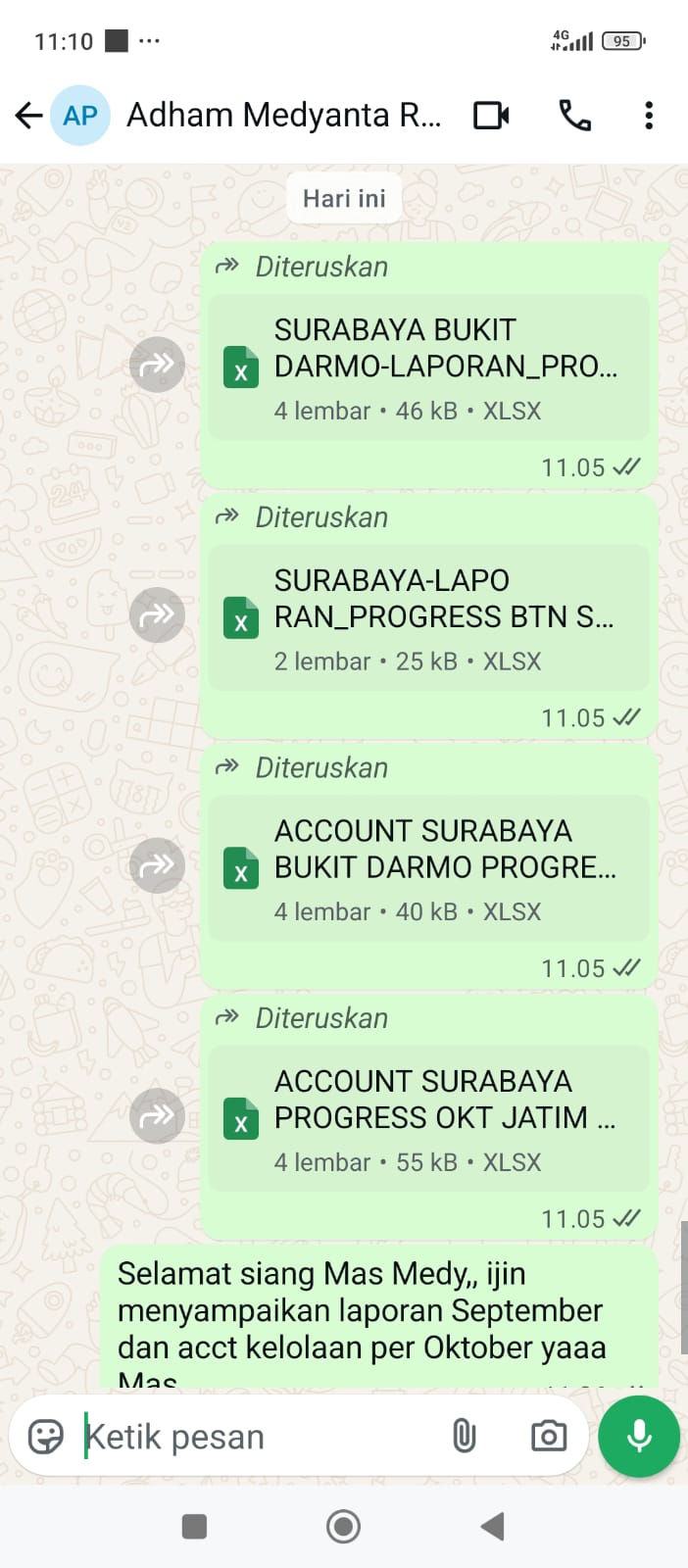The height and width of the screenshot is (1568, 688).
Task: Start a voice call with Adham
Action: click(x=574, y=116)
